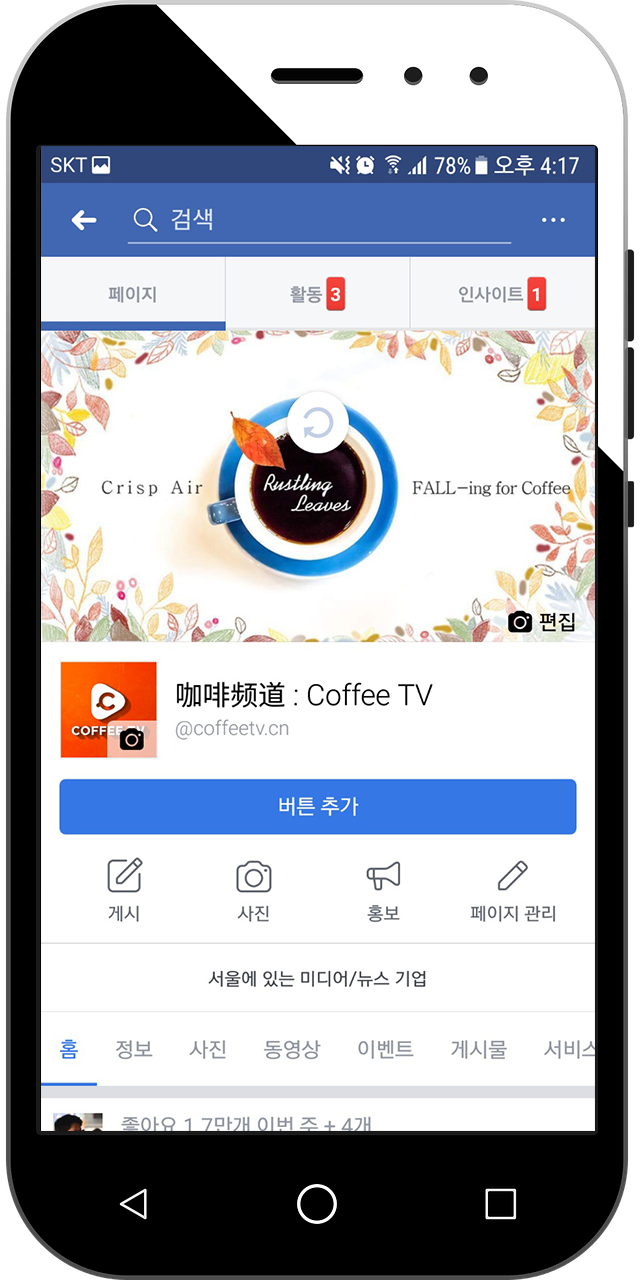Edit cover photo via 편집
The image size is (640, 1280).
[543, 622]
